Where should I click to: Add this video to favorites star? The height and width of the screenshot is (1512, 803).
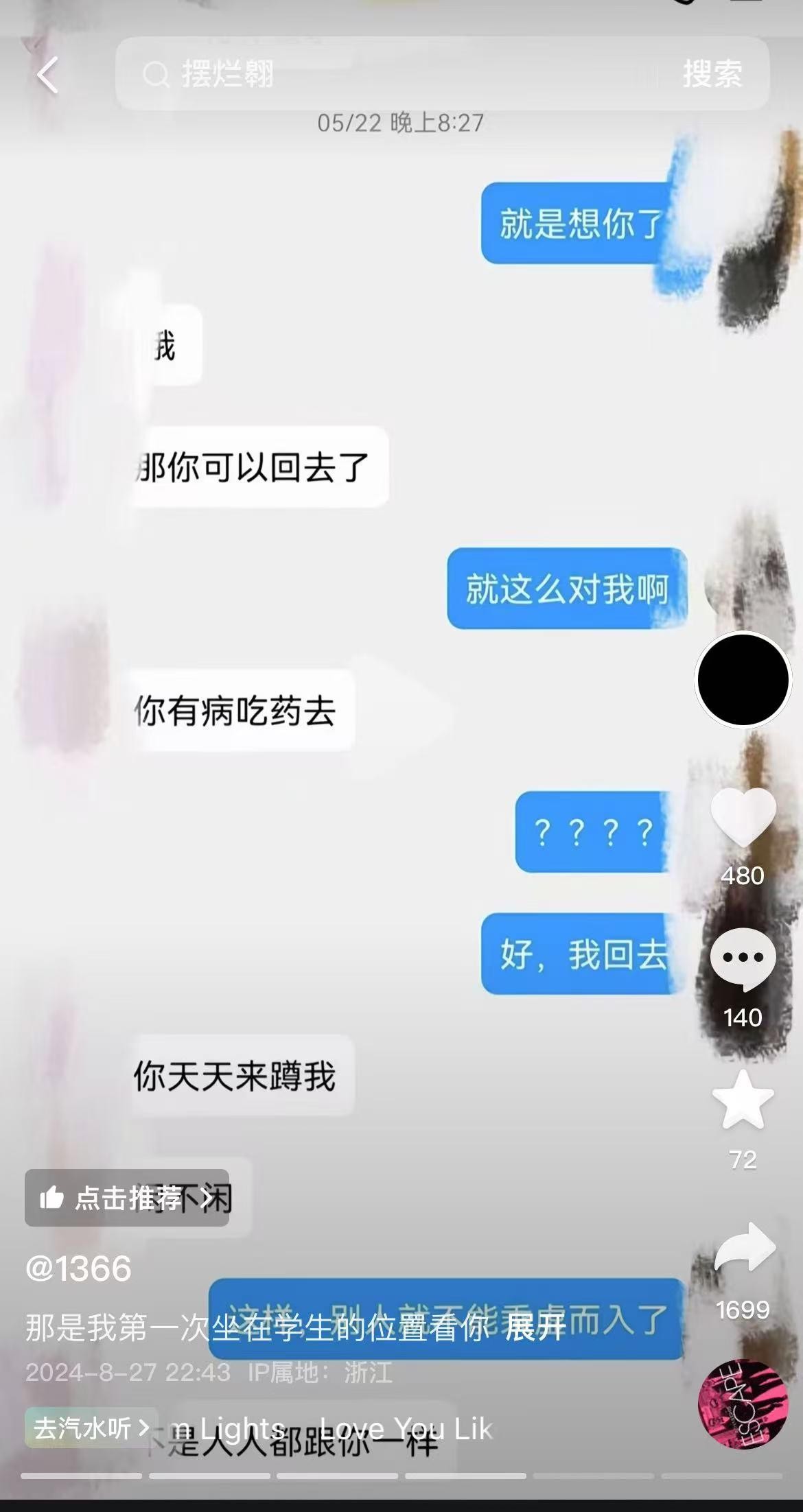743,1100
